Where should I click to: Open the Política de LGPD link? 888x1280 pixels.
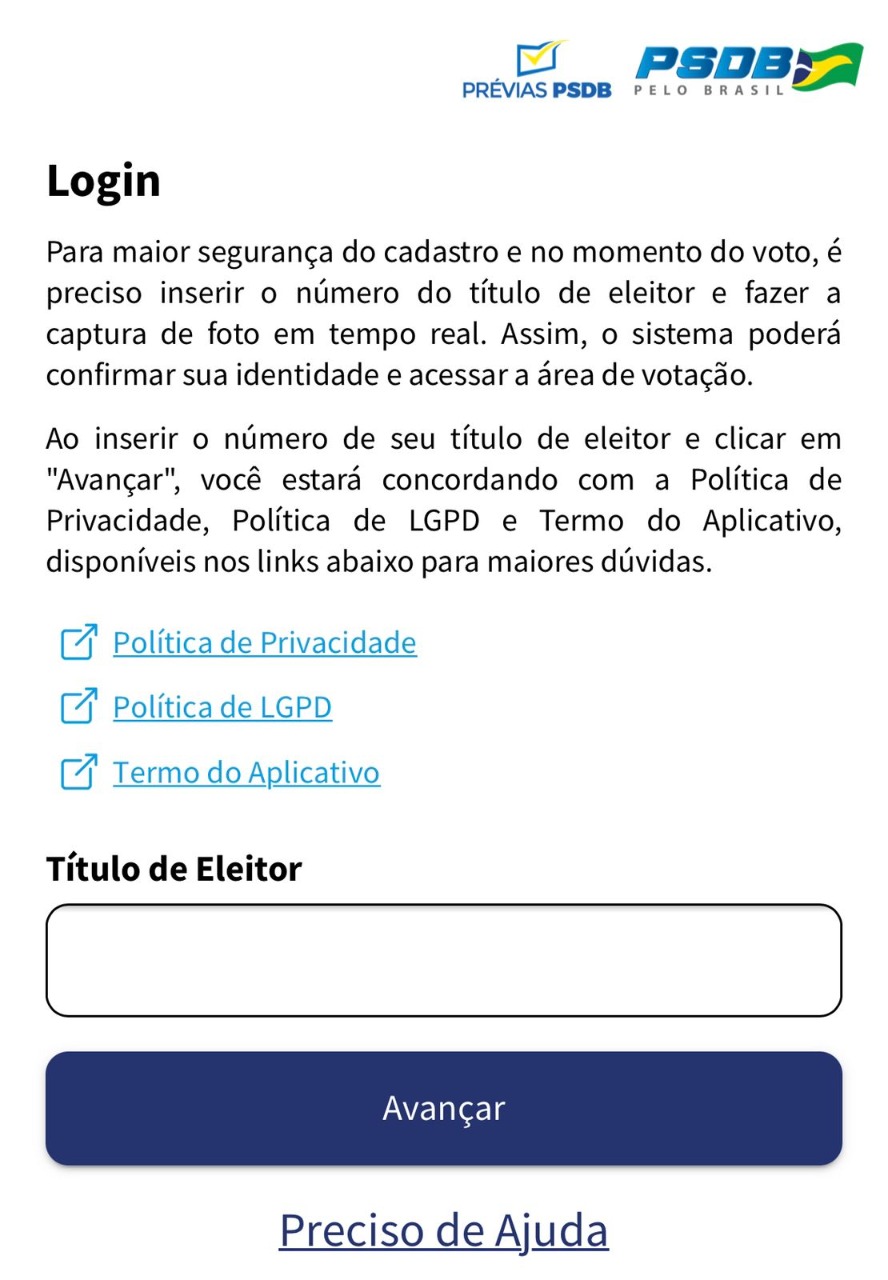[x=222, y=707]
